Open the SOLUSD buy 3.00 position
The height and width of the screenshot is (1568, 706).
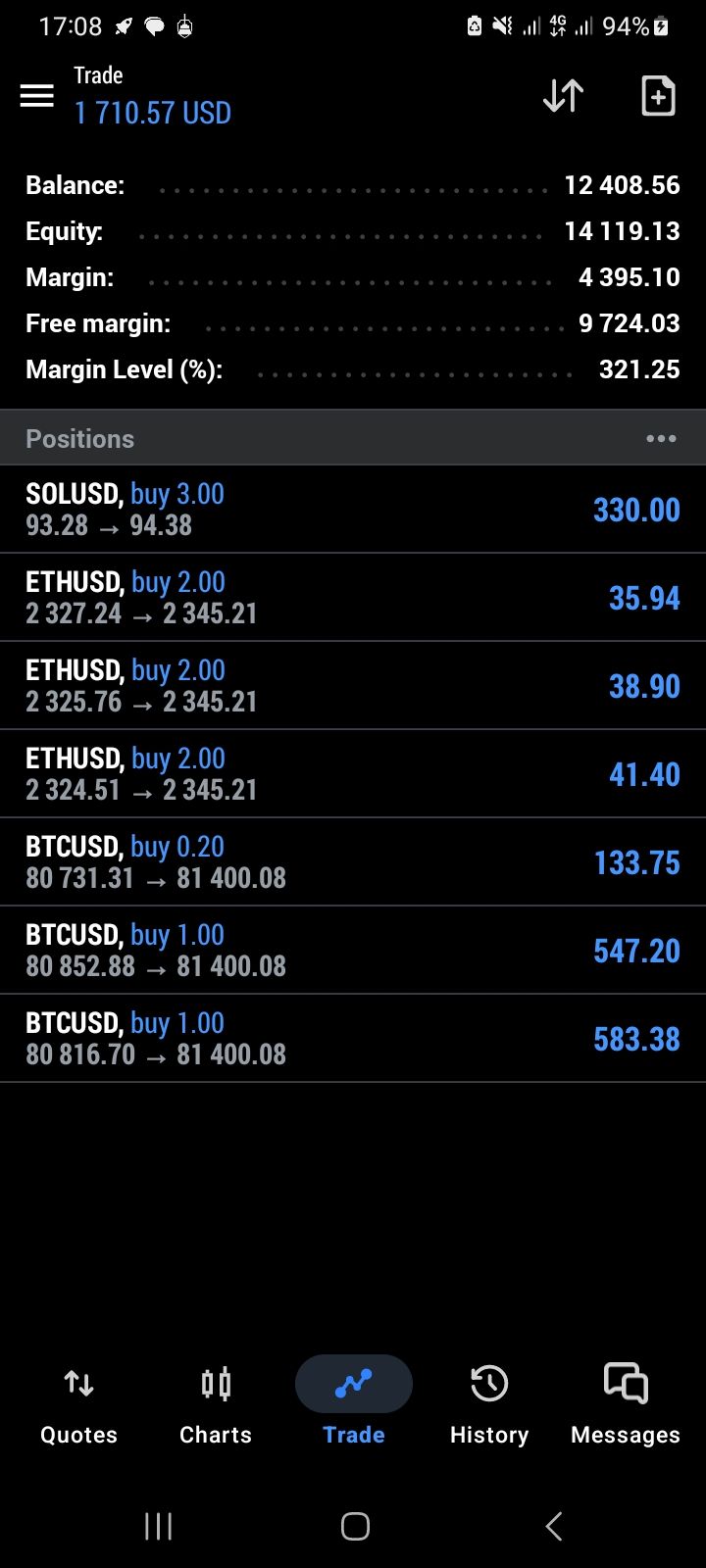click(x=353, y=510)
